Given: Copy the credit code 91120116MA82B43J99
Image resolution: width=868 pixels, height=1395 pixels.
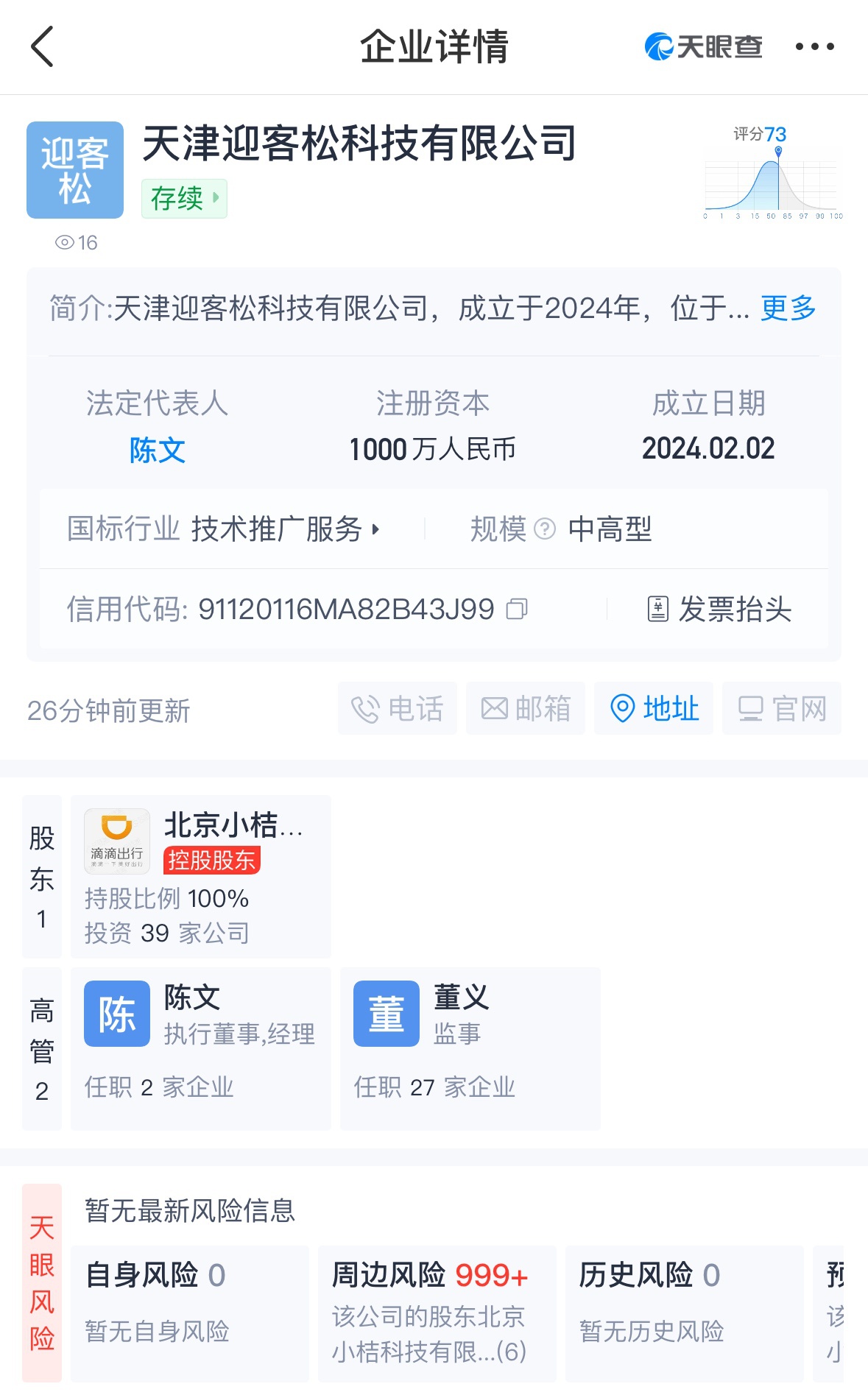Looking at the screenshot, I should [x=517, y=609].
